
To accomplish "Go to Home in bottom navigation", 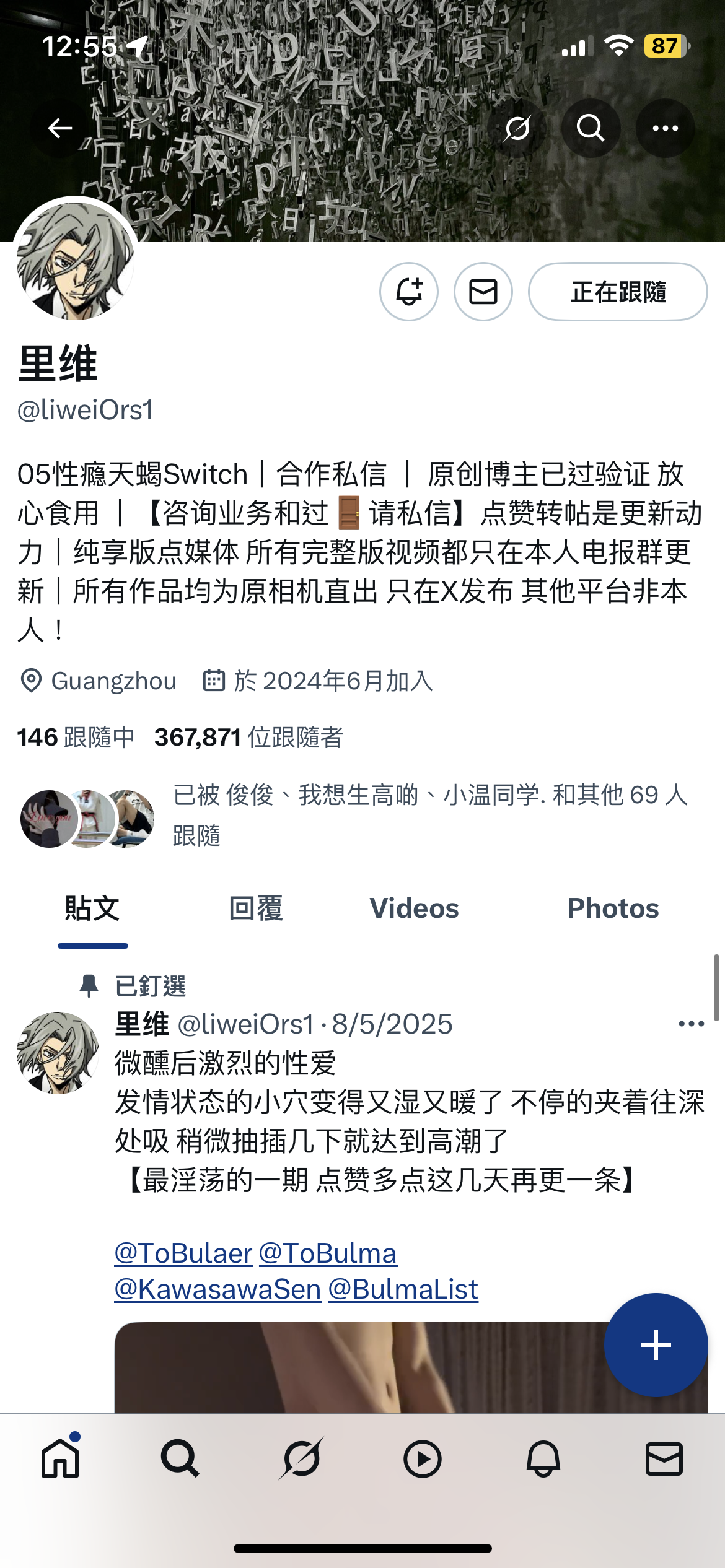I will click(60, 1459).
